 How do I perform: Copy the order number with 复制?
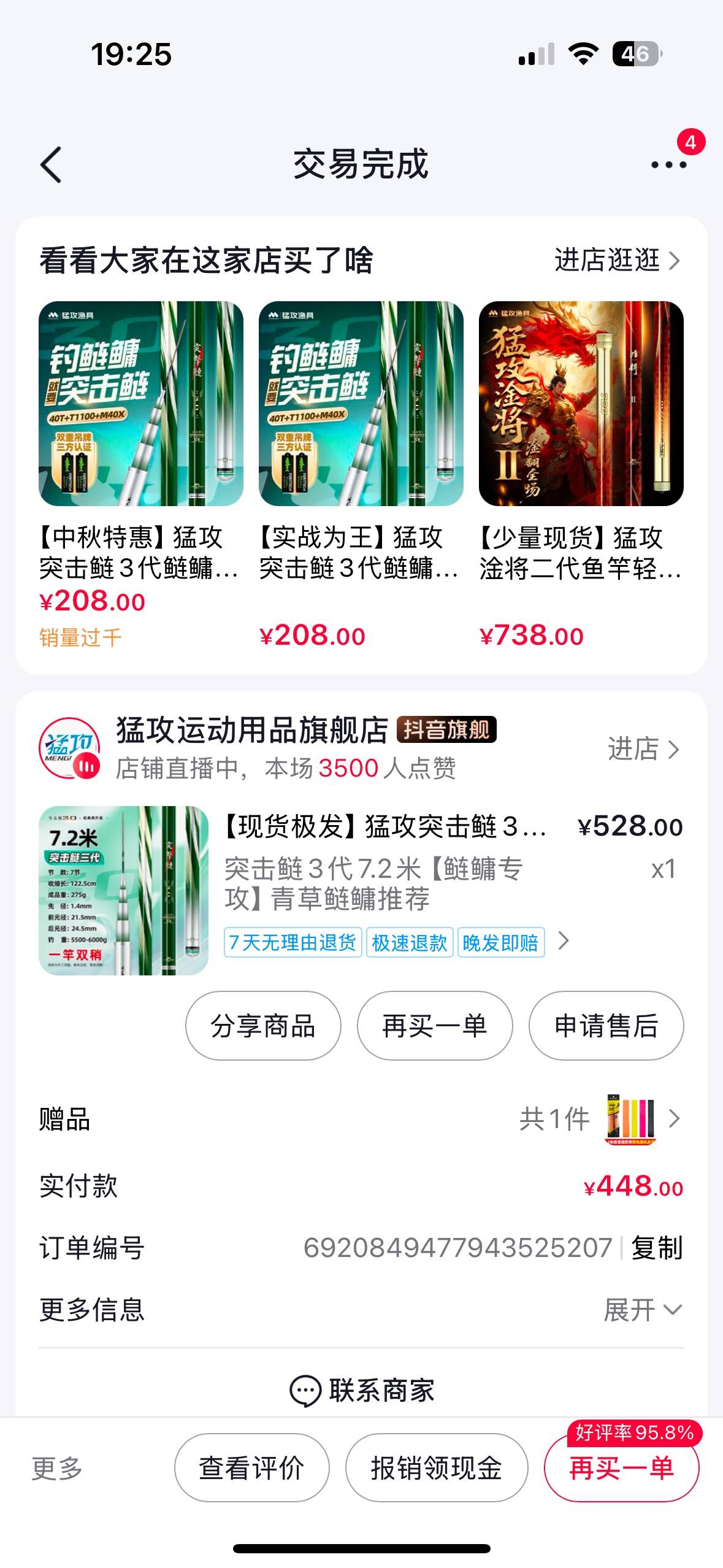(657, 1248)
